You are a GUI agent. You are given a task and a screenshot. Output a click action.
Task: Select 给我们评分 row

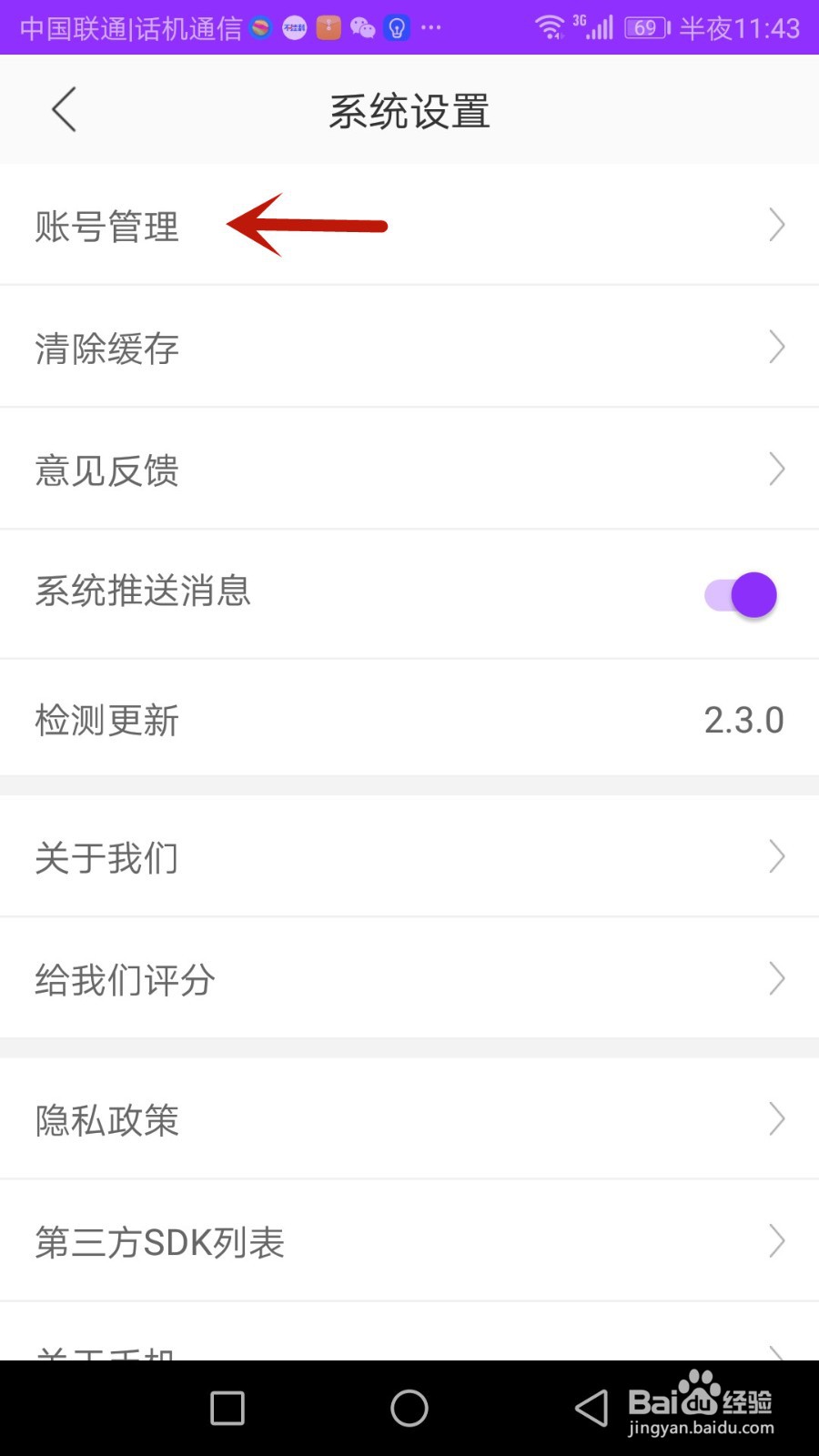click(x=409, y=978)
